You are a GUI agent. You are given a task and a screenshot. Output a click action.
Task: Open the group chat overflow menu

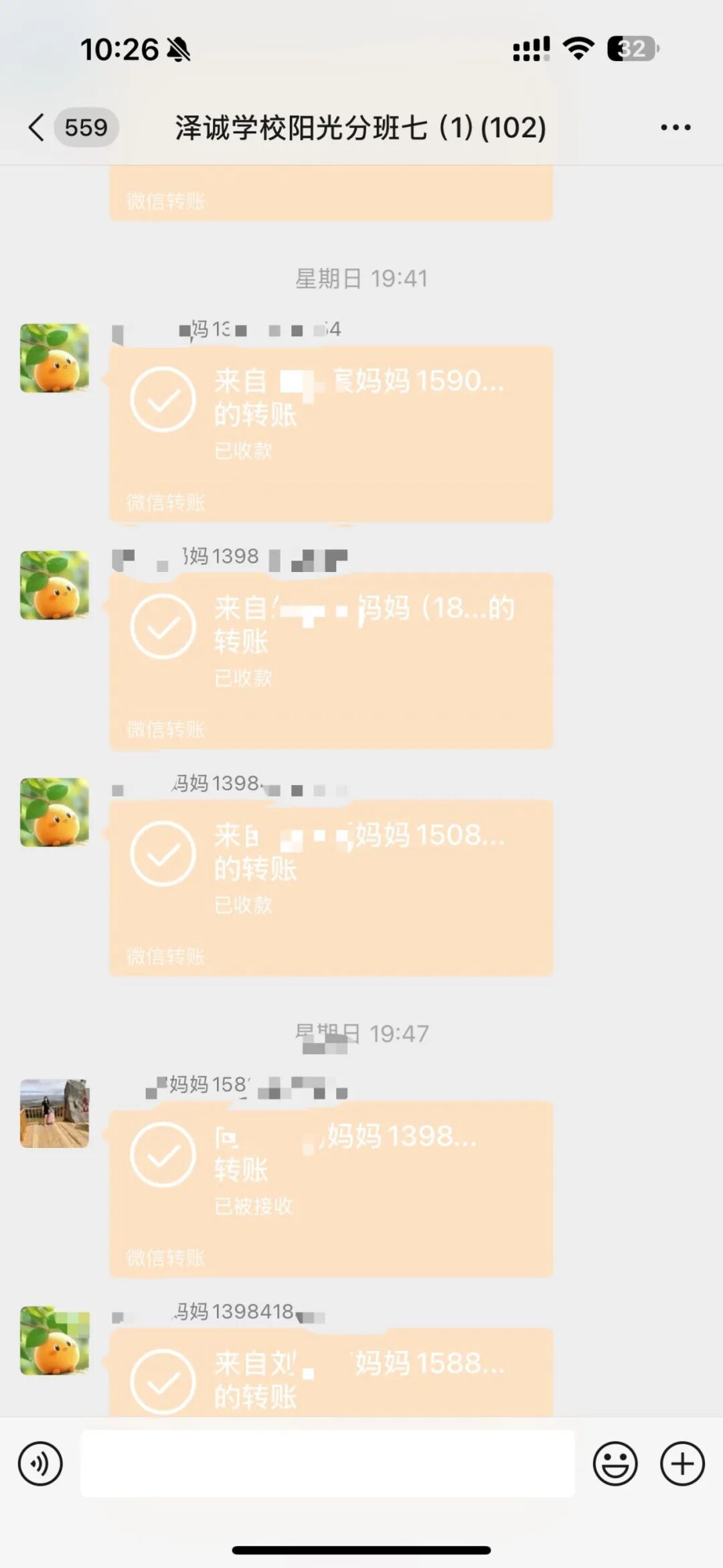coord(675,127)
